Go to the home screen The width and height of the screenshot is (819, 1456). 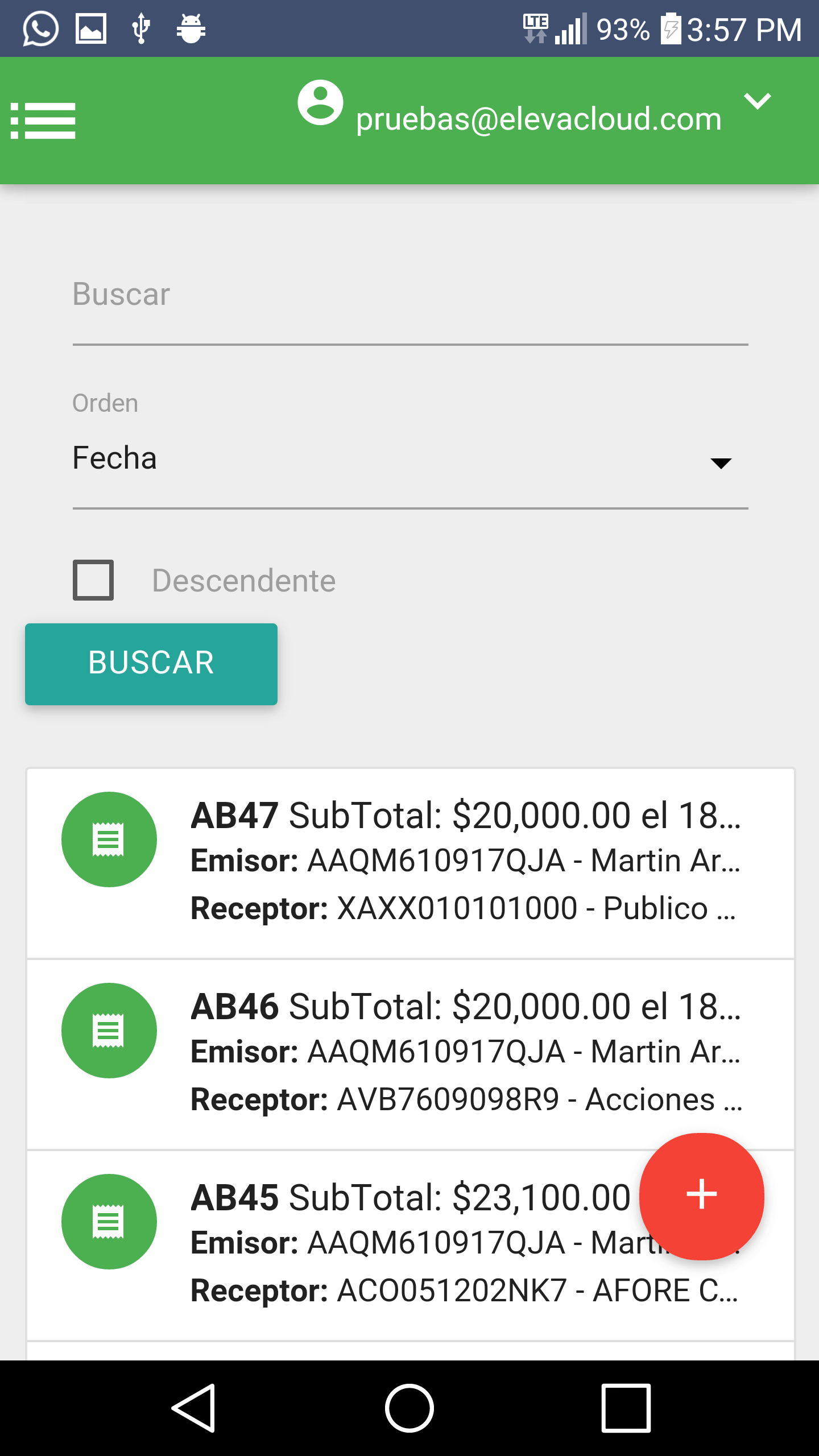[x=409, y=1408]
